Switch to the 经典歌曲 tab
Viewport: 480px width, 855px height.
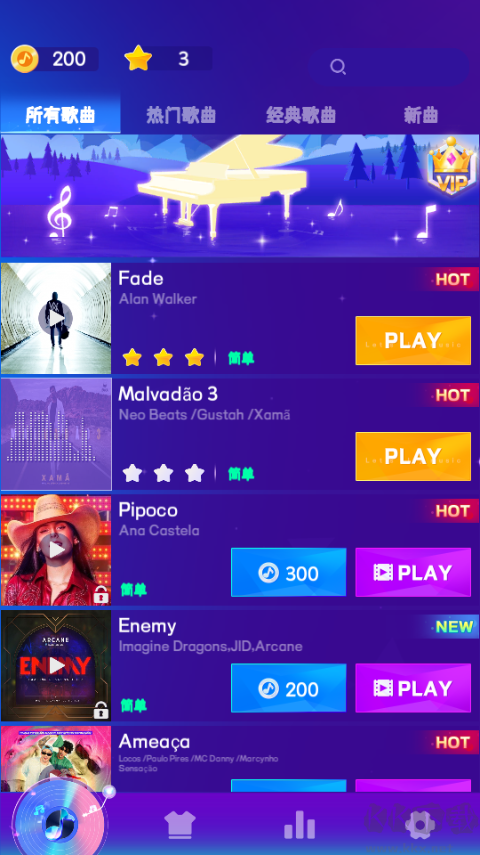click(x=301, y=115)
